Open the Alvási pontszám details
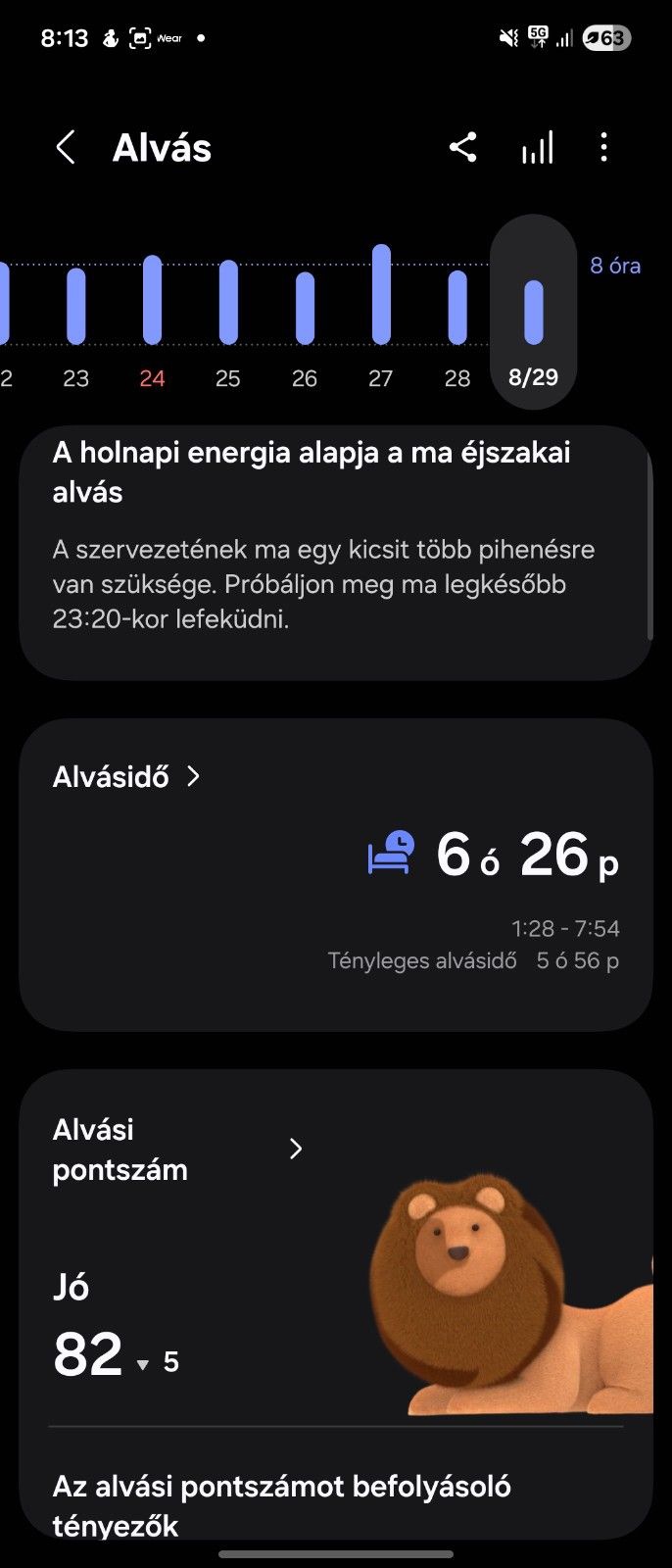Image resolution: width=672 pixels, height=1568 pixels. [x=176, y=1150]
